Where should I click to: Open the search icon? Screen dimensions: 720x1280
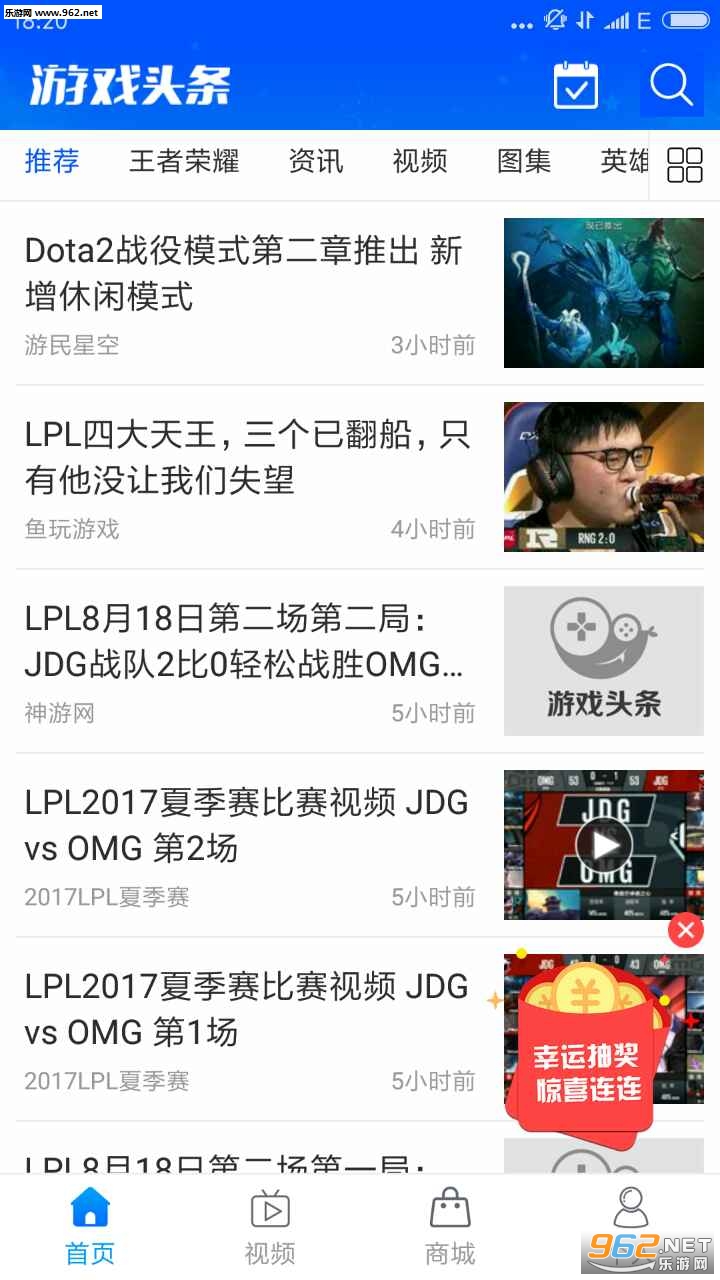[671, 86]
